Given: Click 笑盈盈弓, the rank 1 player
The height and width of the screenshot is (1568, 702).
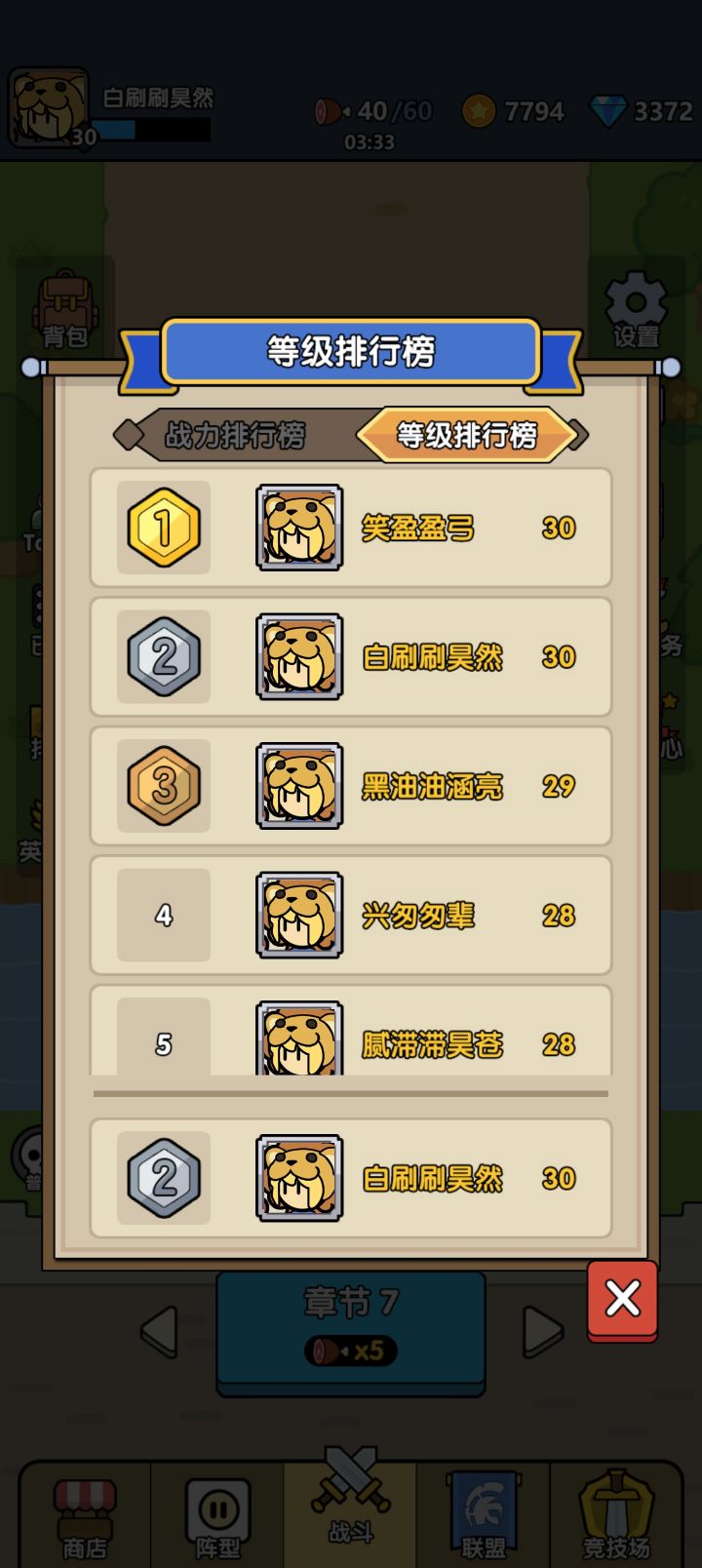Looking at the screenshot, I should click(x=420, y=527).
